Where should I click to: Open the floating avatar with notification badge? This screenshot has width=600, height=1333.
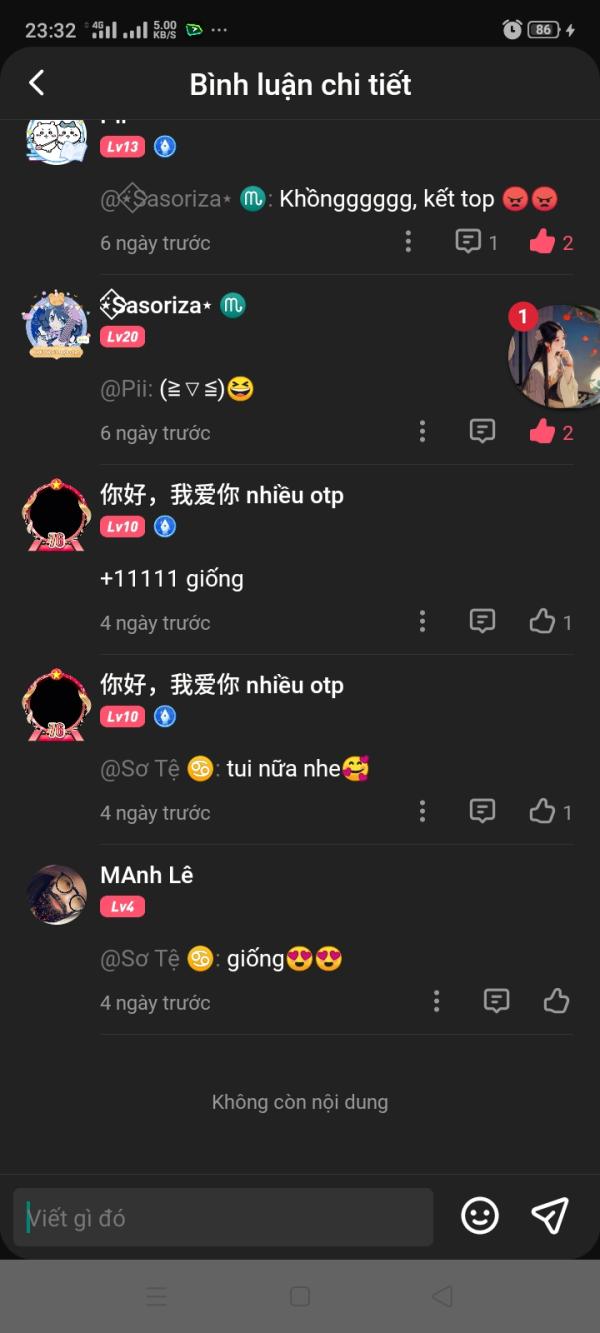tap(554, 356)
